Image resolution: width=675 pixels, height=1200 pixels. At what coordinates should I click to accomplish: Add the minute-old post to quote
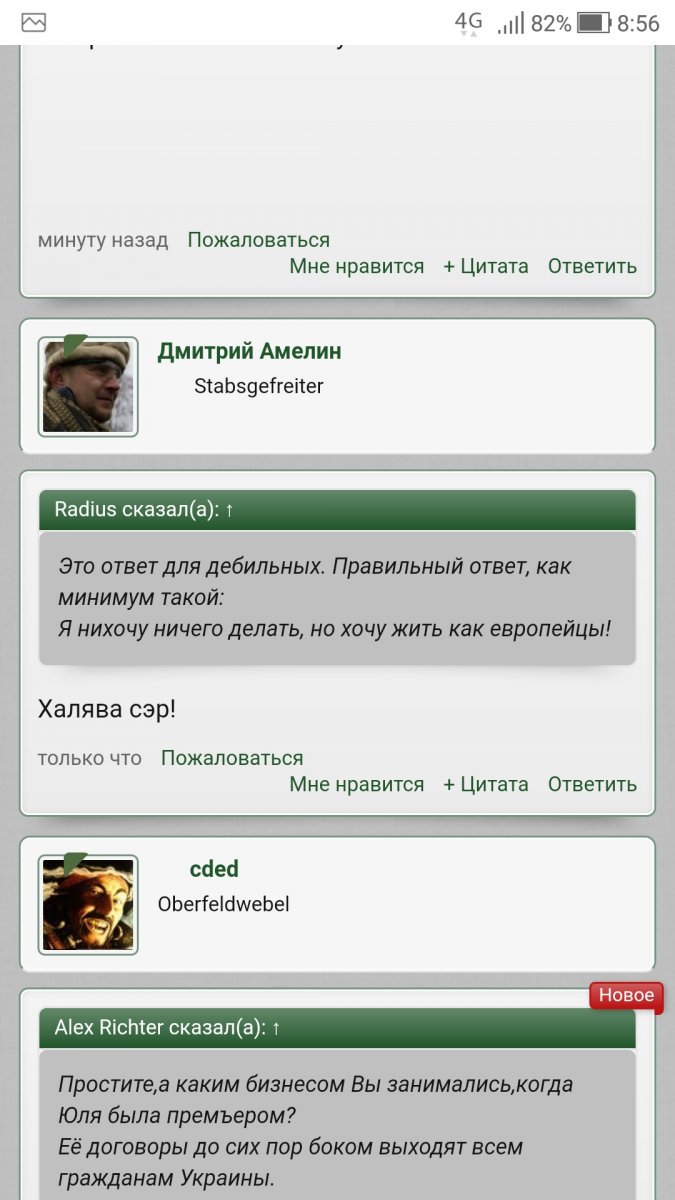[485, 266]
